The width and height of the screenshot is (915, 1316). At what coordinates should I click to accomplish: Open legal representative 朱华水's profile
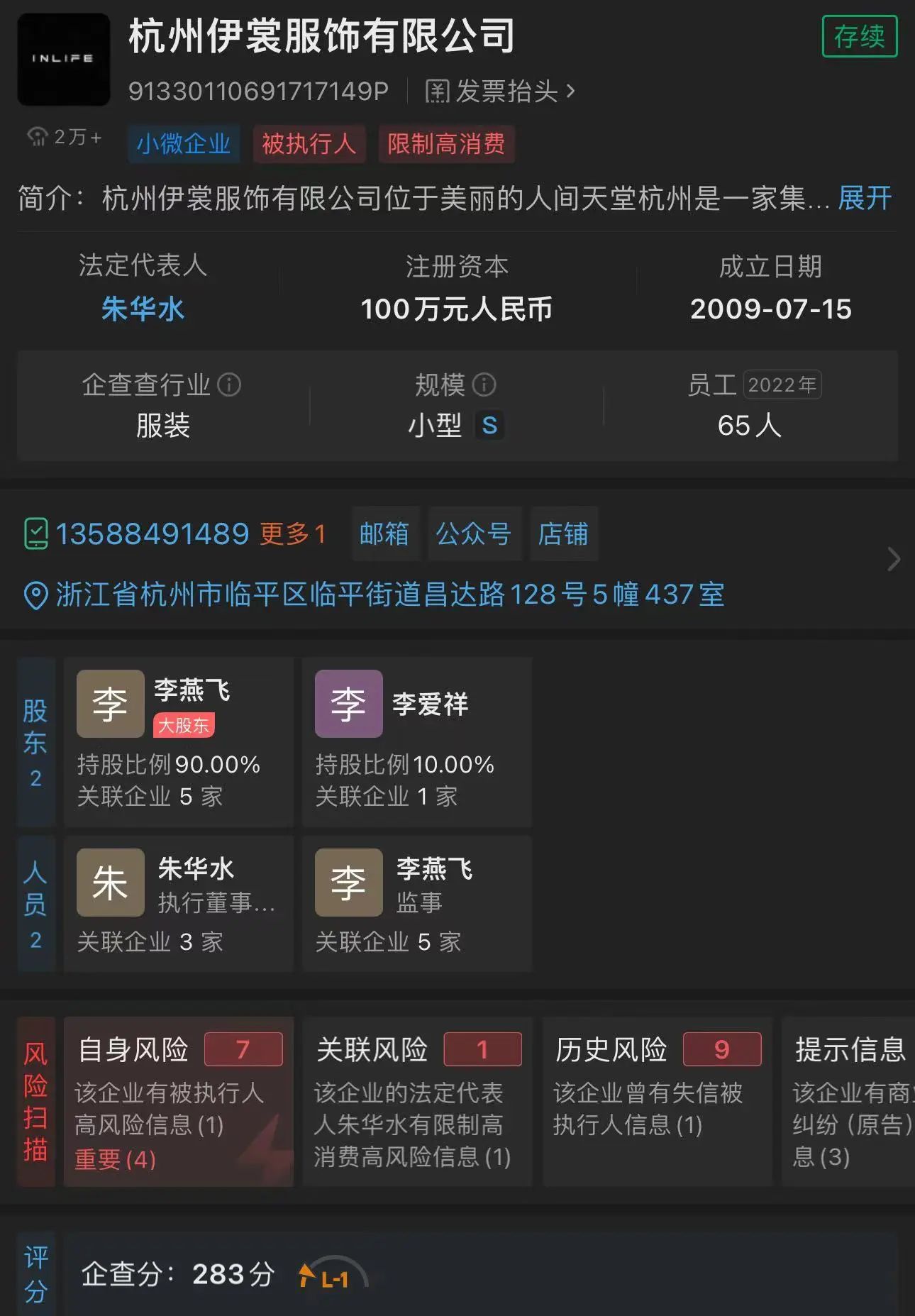pos(143,309)
